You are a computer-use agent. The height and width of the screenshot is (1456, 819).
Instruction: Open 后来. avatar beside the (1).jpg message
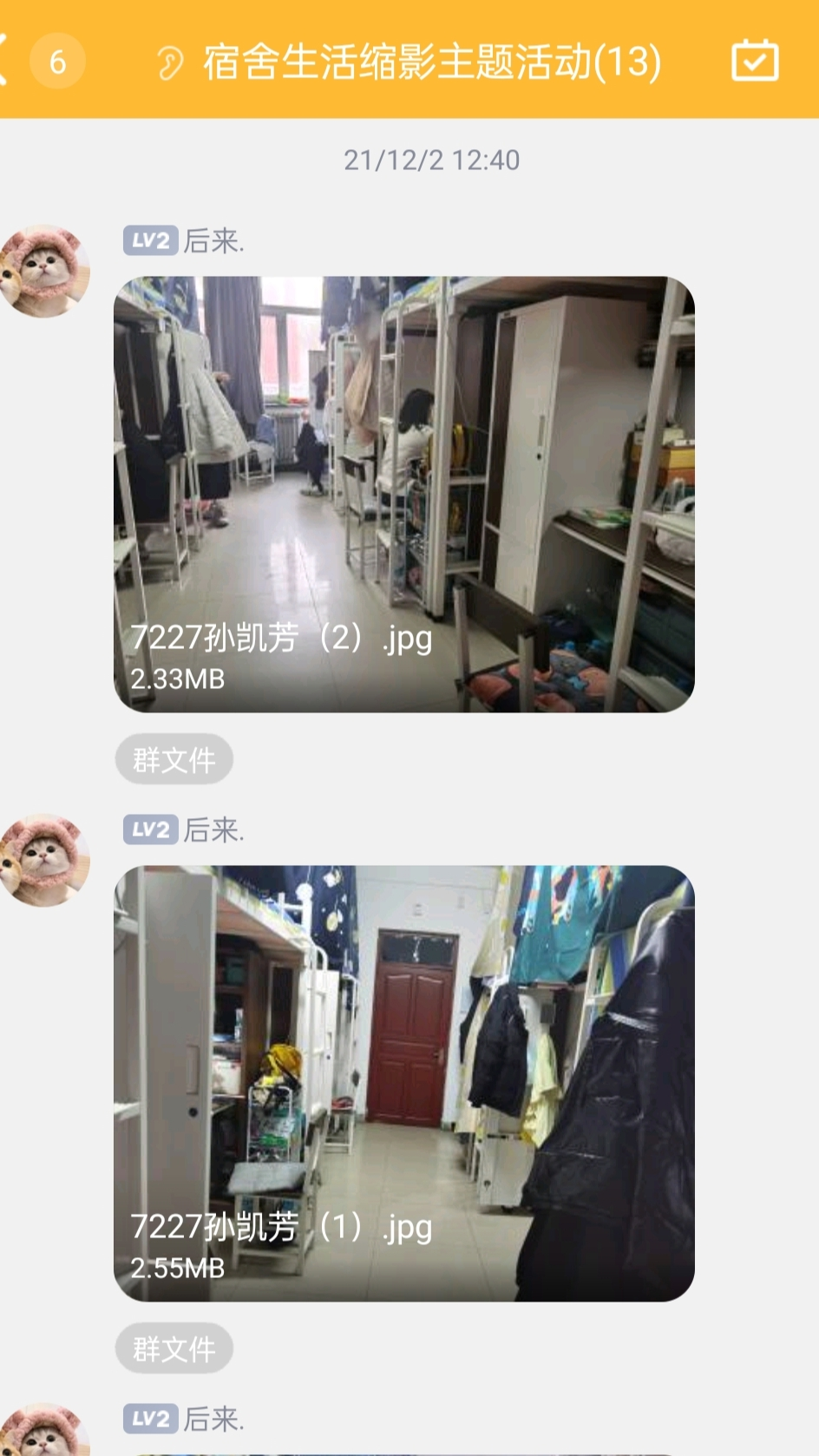pos(45,860)
